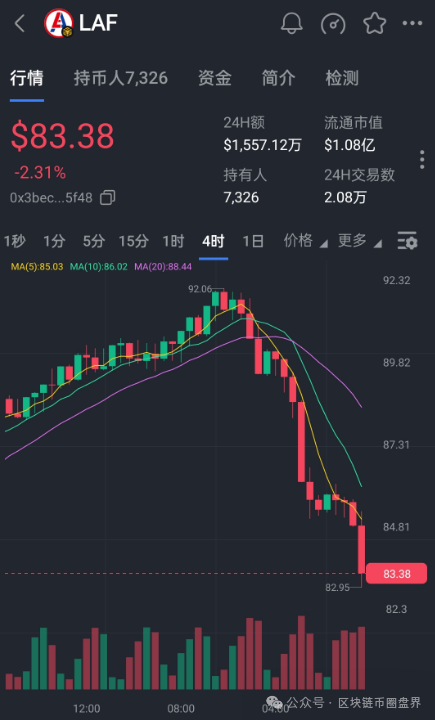Select the 5分 chart interval

[94, 241]
